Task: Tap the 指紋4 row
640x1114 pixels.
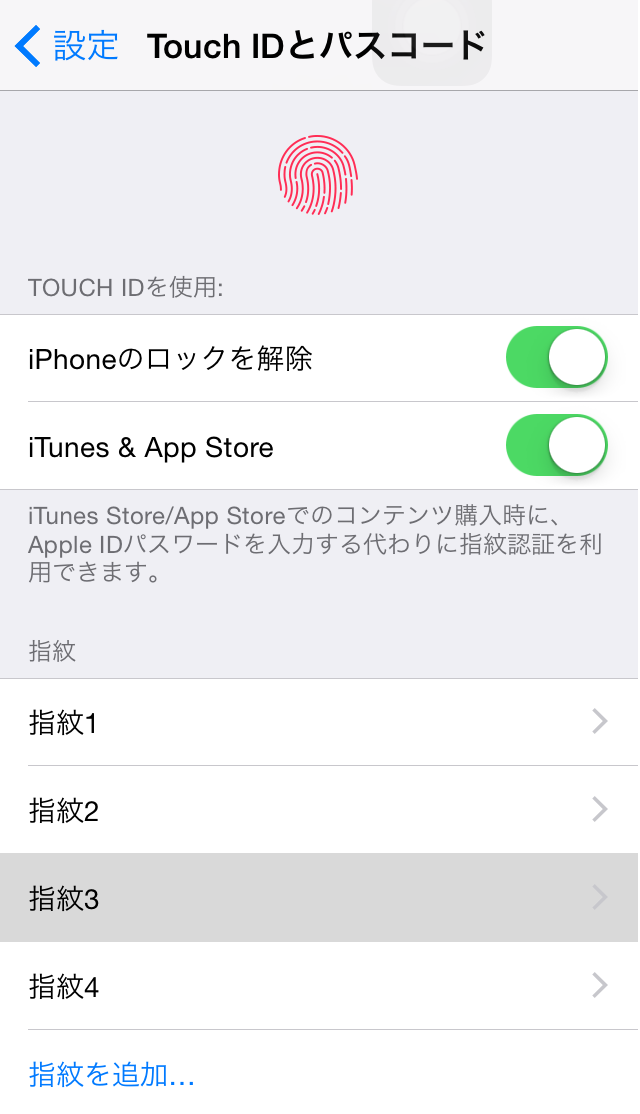Action: pos(320,986)
